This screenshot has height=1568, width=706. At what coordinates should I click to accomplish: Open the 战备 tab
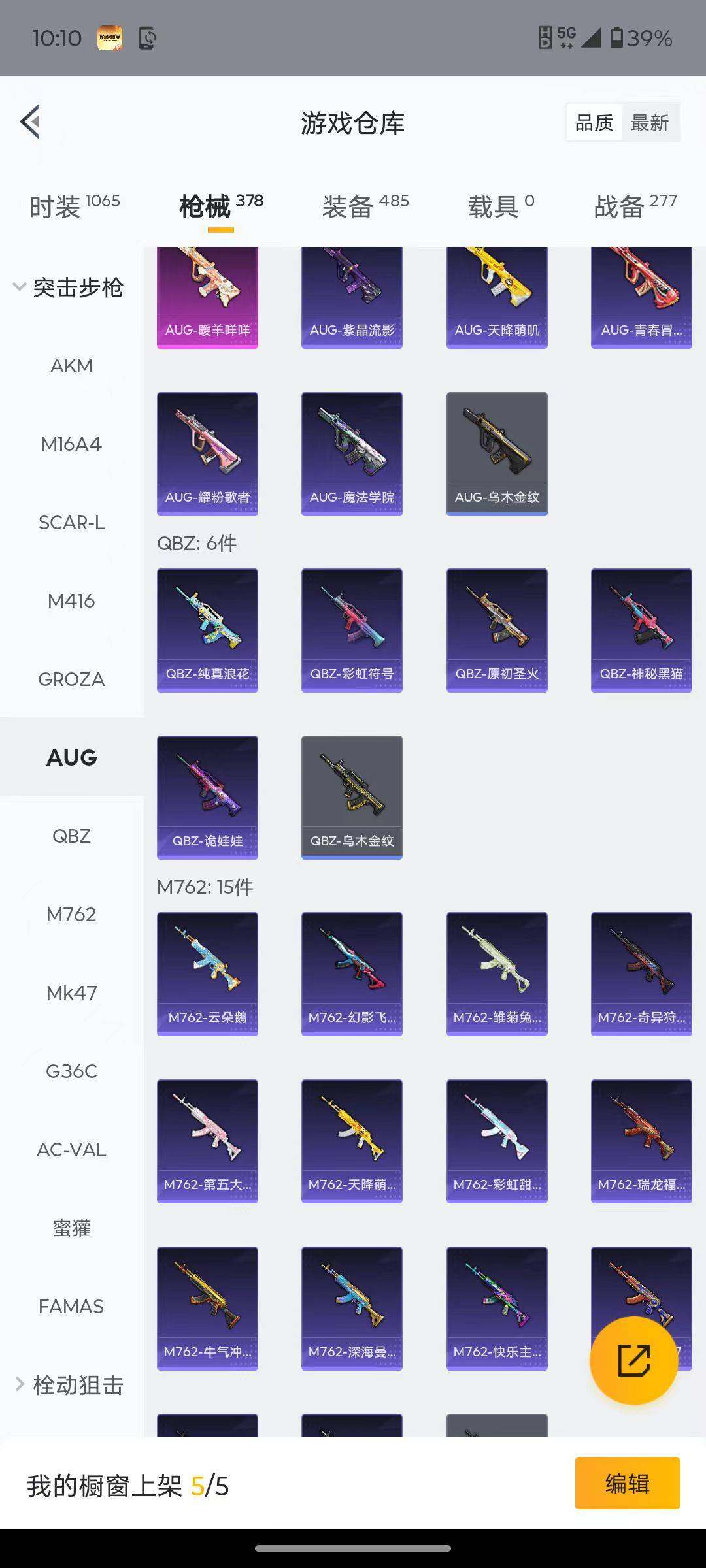(635, 206)
